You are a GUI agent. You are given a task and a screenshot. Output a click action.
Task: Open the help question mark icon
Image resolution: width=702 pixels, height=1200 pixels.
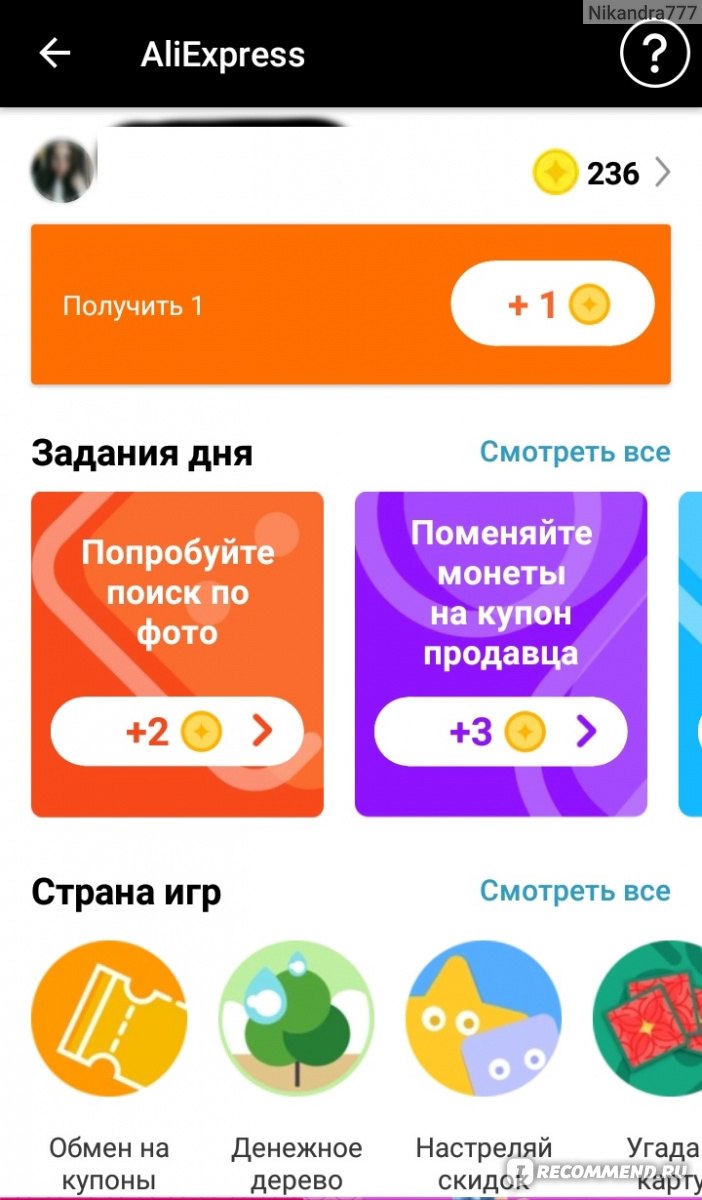coord(655,54)
